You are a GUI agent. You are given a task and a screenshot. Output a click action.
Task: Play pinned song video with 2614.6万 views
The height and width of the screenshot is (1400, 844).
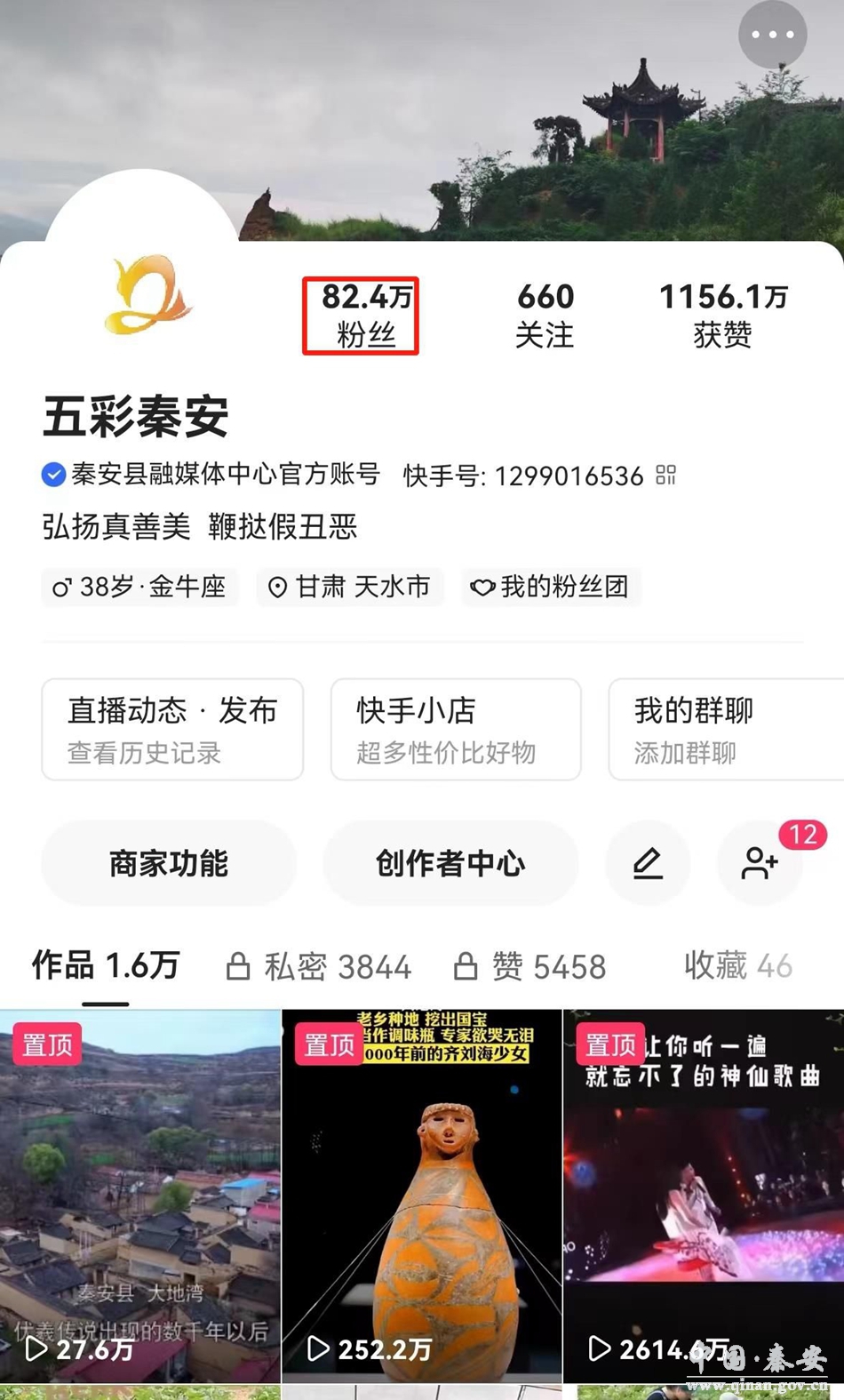coord(704,1196)
